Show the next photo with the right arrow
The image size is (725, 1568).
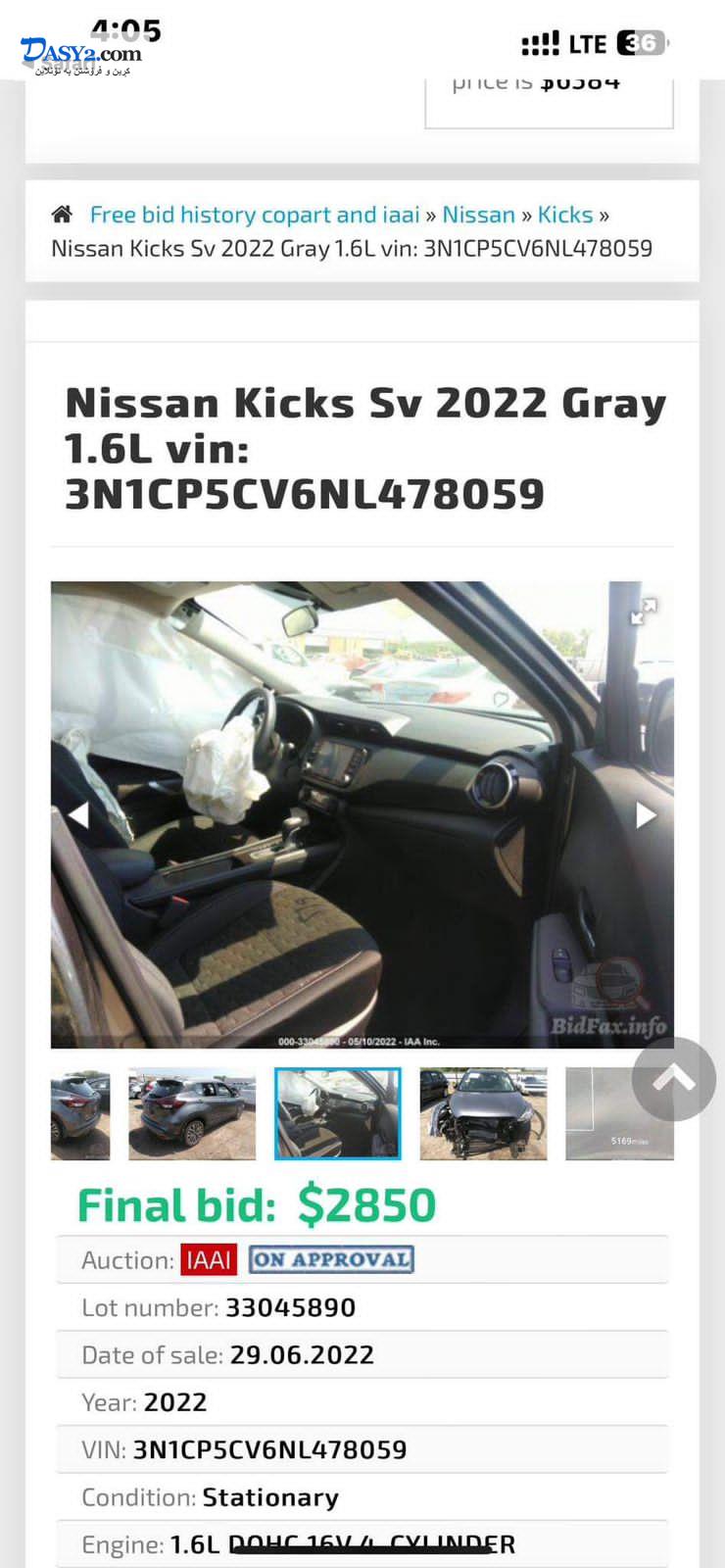[647, 814]
